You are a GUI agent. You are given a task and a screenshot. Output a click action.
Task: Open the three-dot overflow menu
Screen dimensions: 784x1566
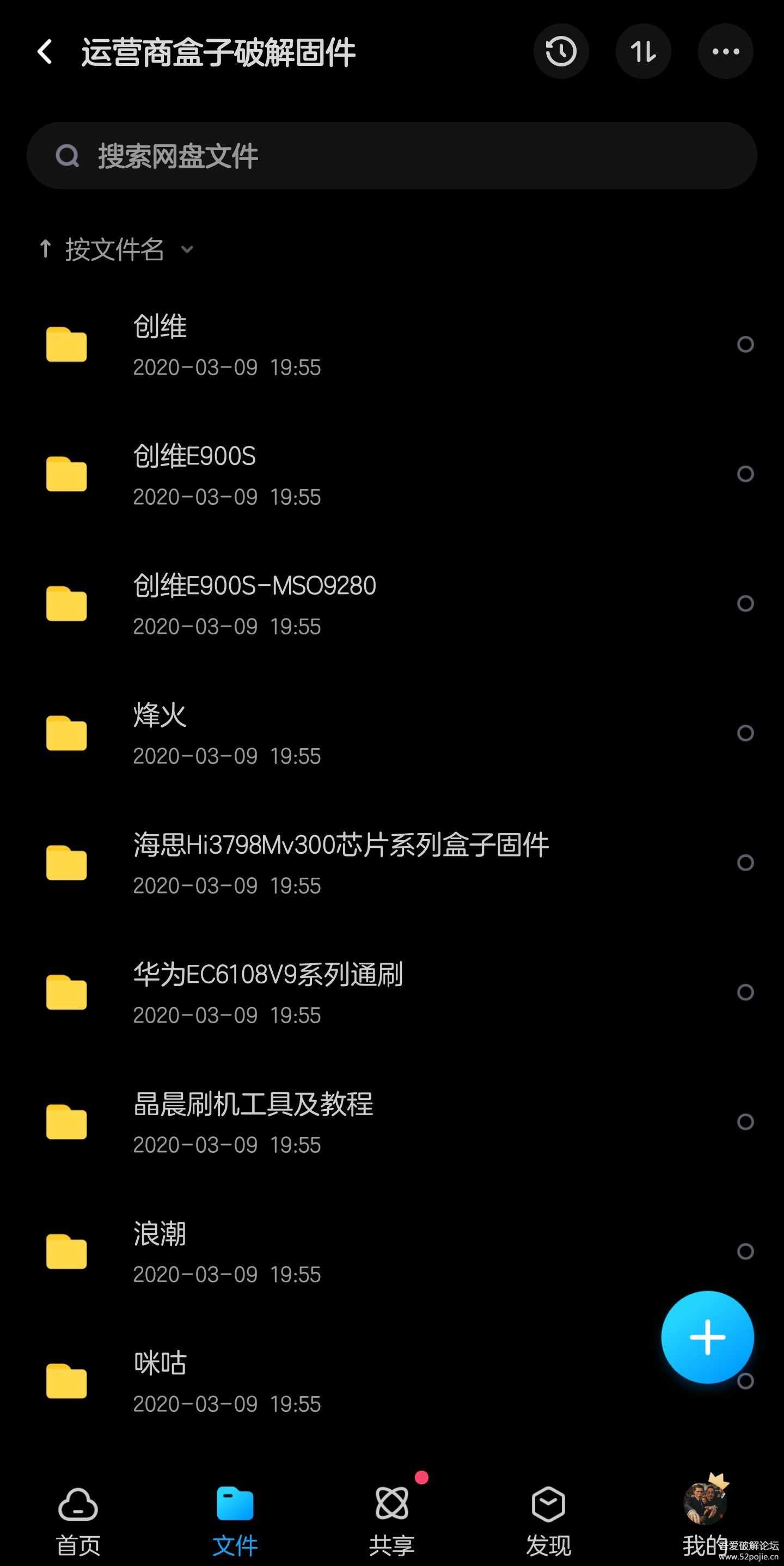click(725, 52)
